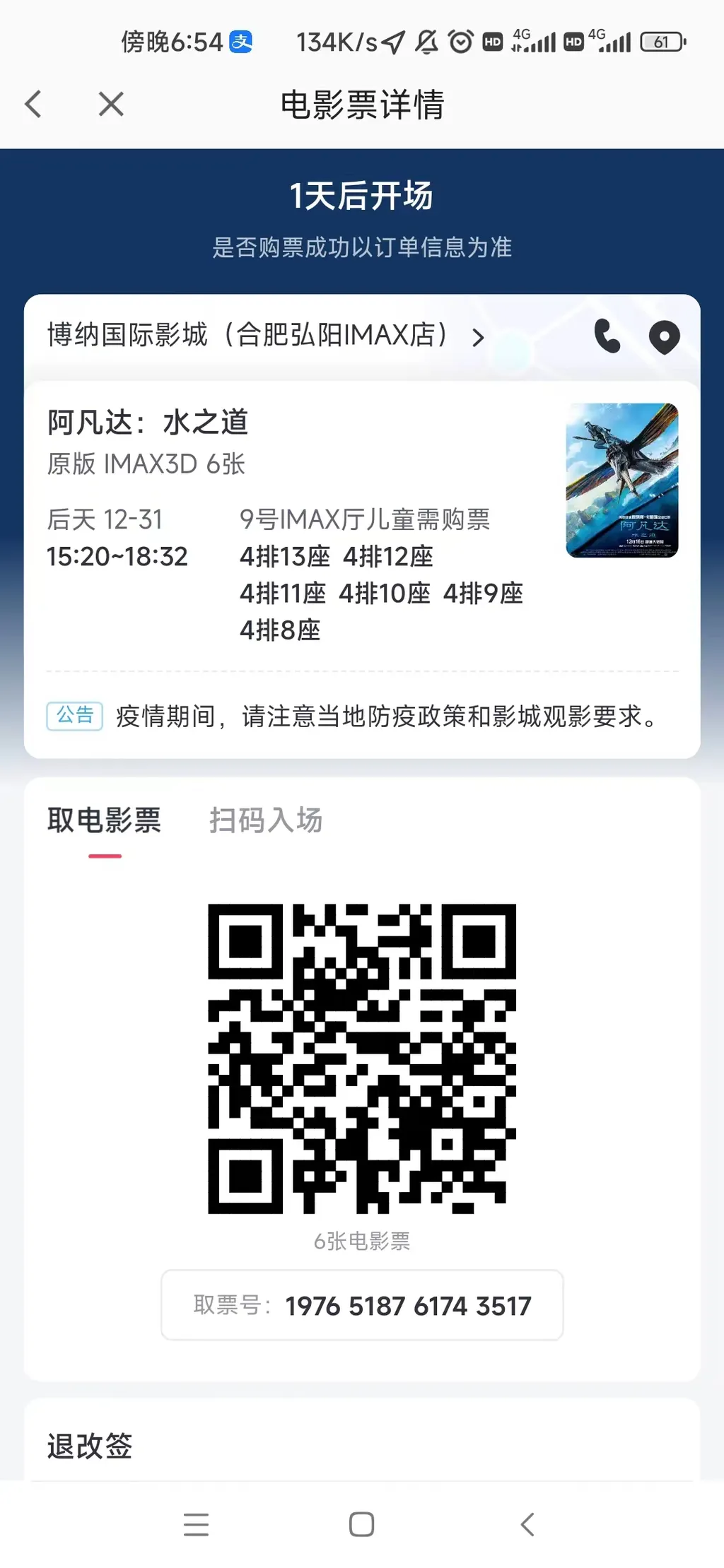
Task: Open the system recent apps button
Action: coord(196,1524)
